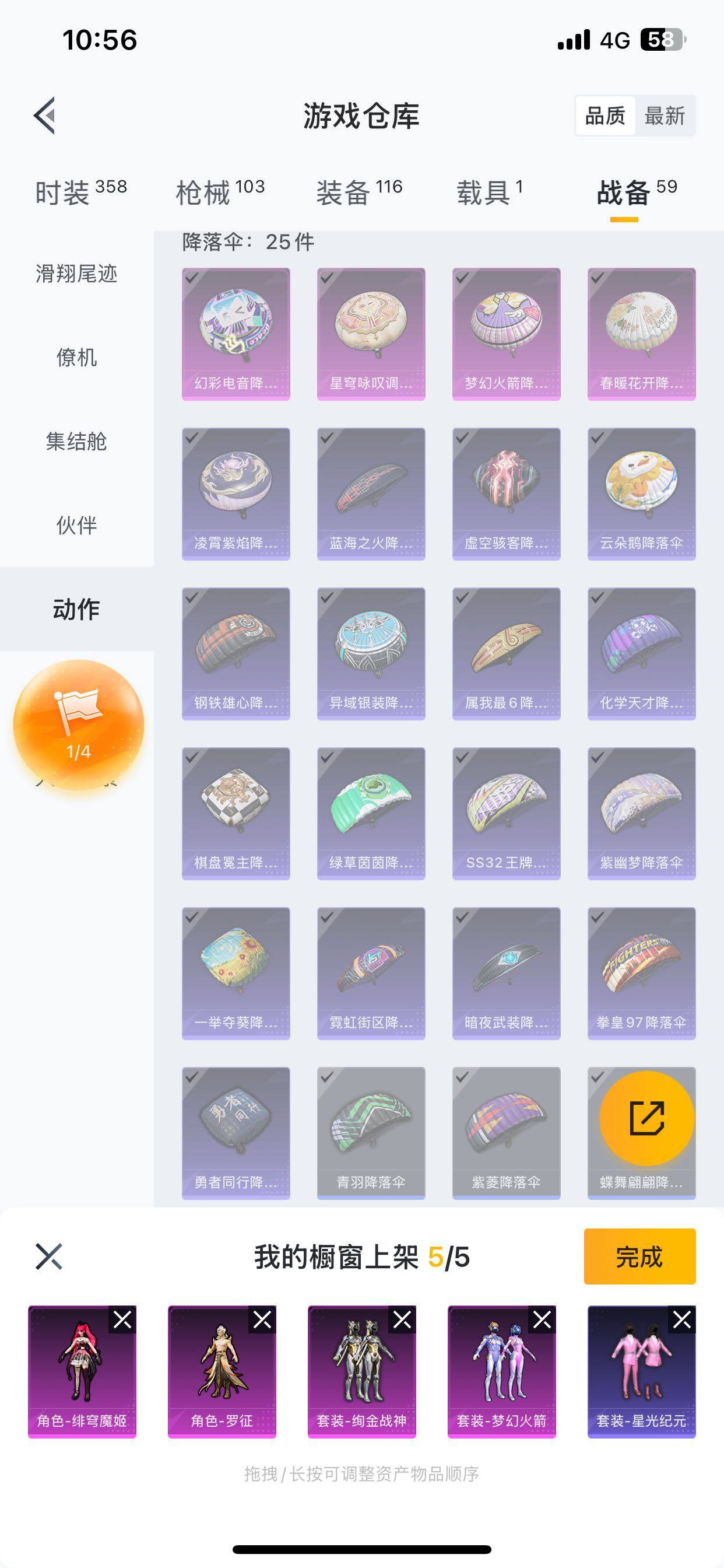The width and height of the screenshot is (724, 1568).
Task: Close the 我的橱窗上架 panel
Action: (x=48, y=1256)
